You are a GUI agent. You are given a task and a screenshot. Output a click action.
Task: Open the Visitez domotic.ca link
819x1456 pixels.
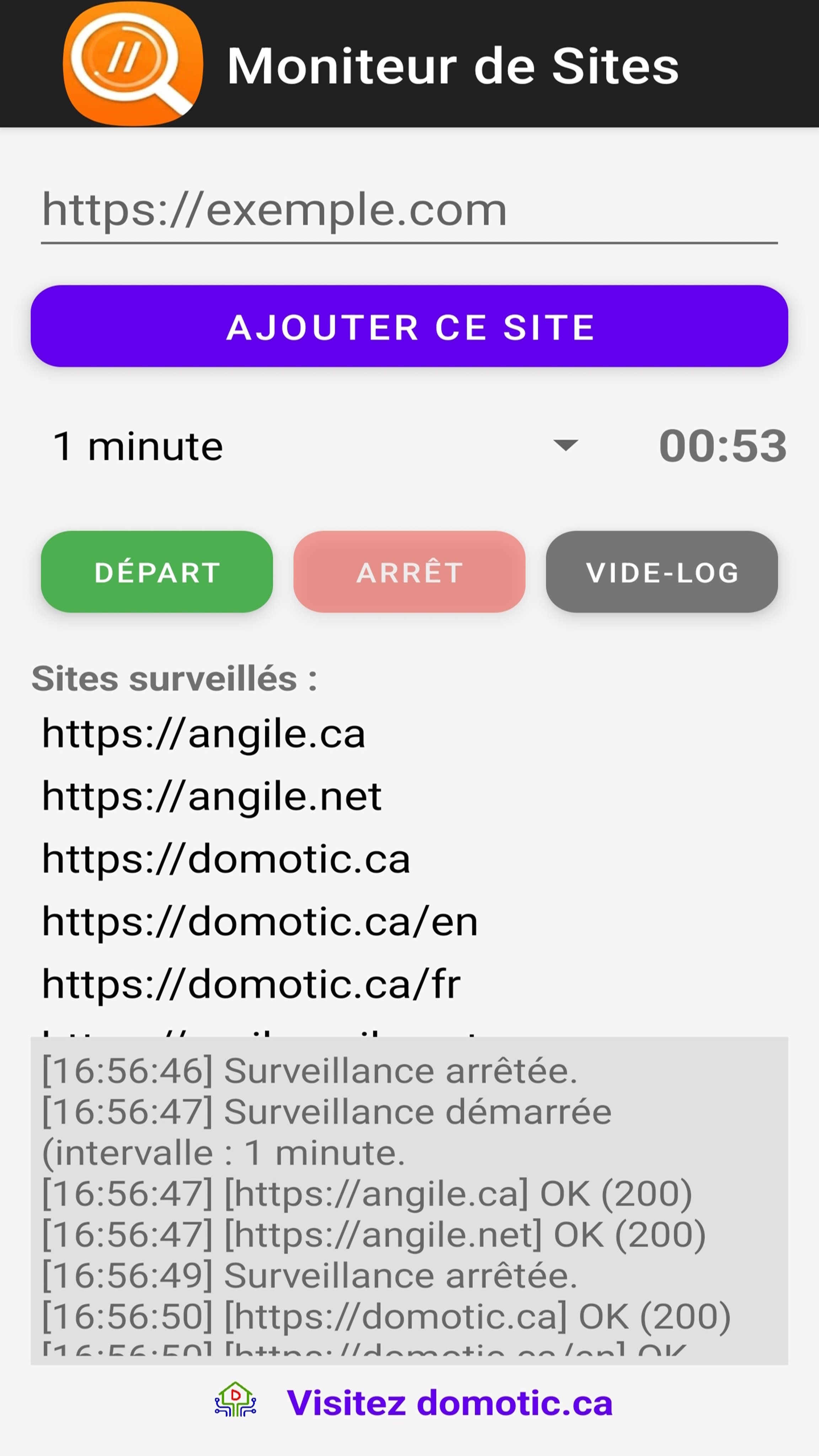tap(449, 1403)
